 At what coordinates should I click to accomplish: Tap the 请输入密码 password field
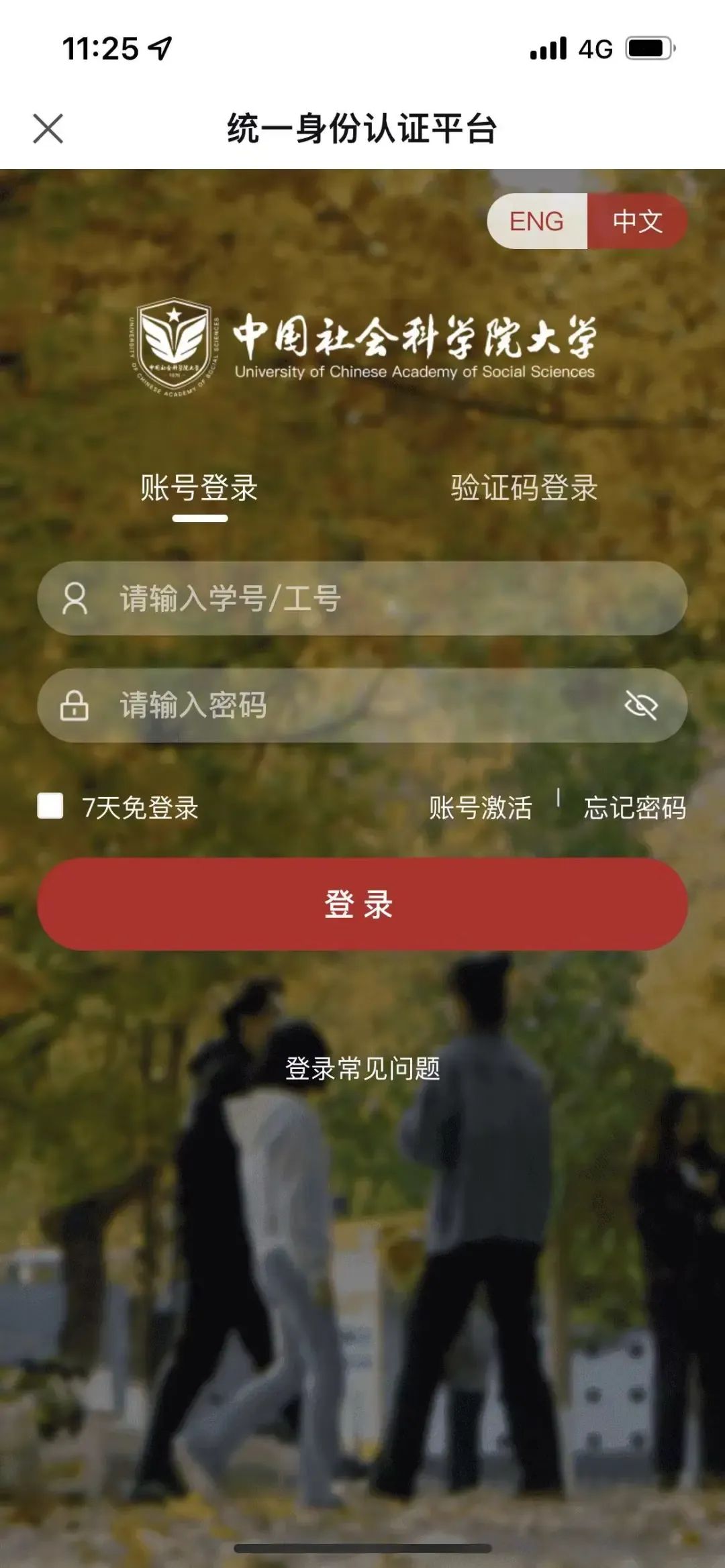pyautogui.click(x=362, y=705)
